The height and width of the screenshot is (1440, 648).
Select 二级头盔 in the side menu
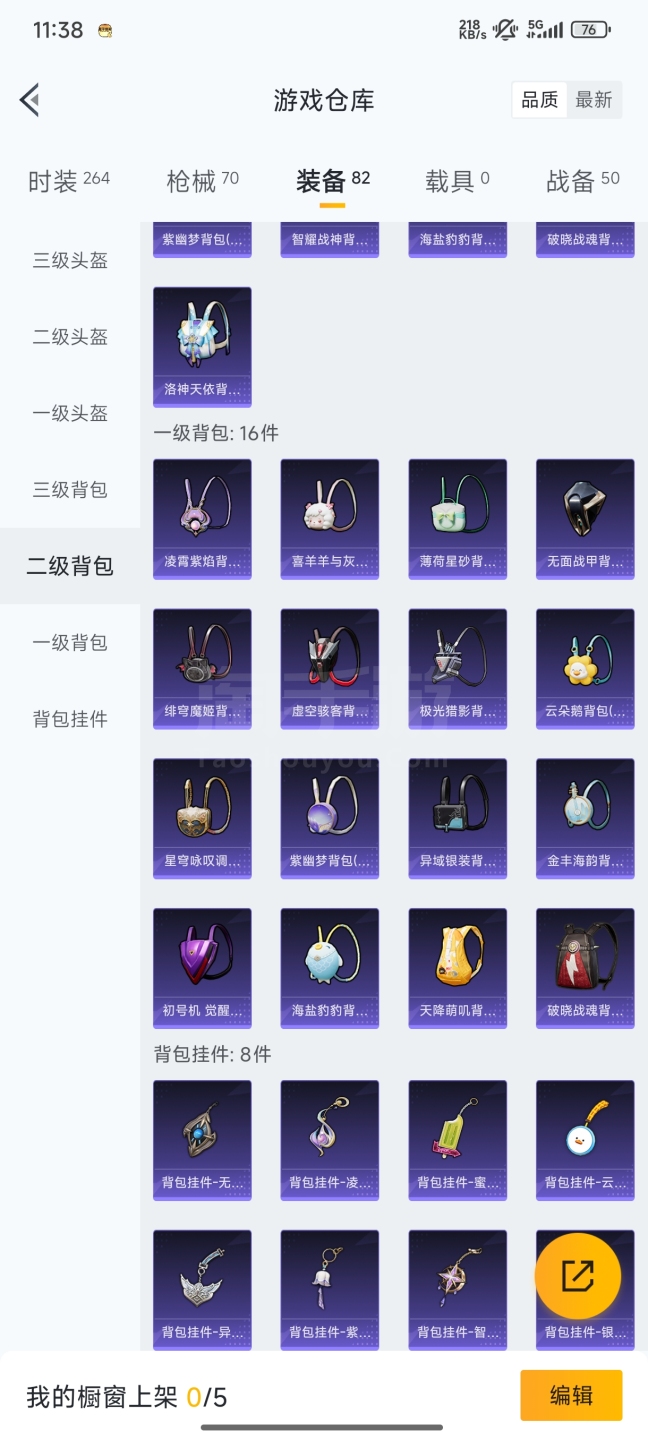[x=70, y=337]
